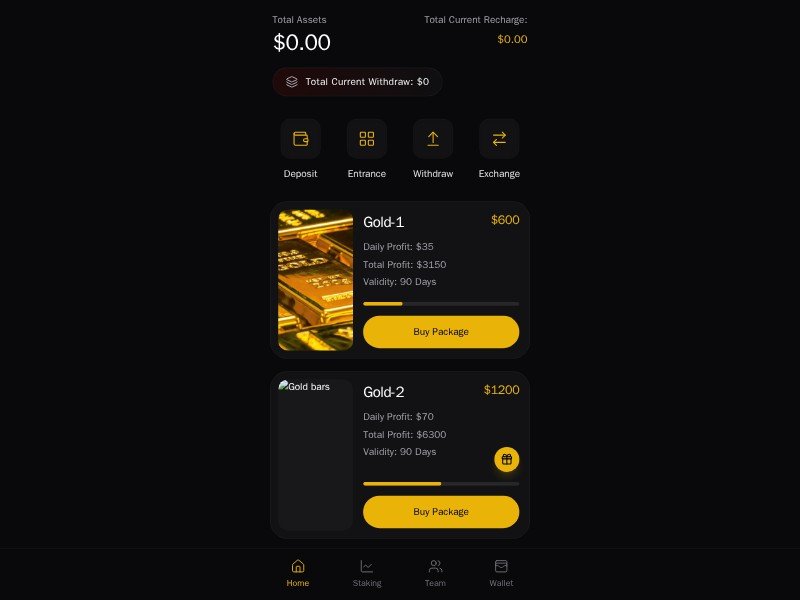Switch to the Team tab
This screenshot has height=600, width=800.
click(435, 573)
